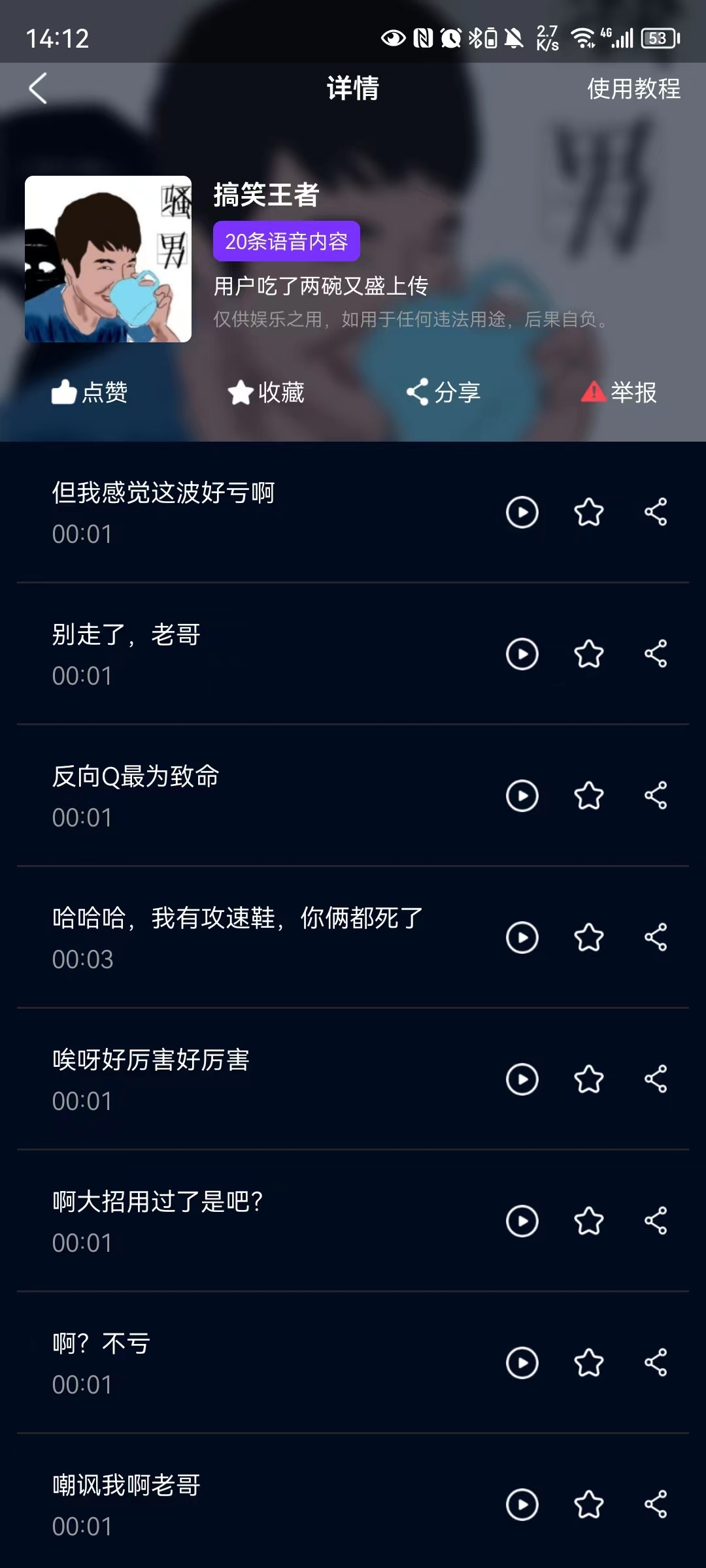Open the 使用教程 tutorial link
Viewport: 706px width, 1568px height.
coord(633,90)
